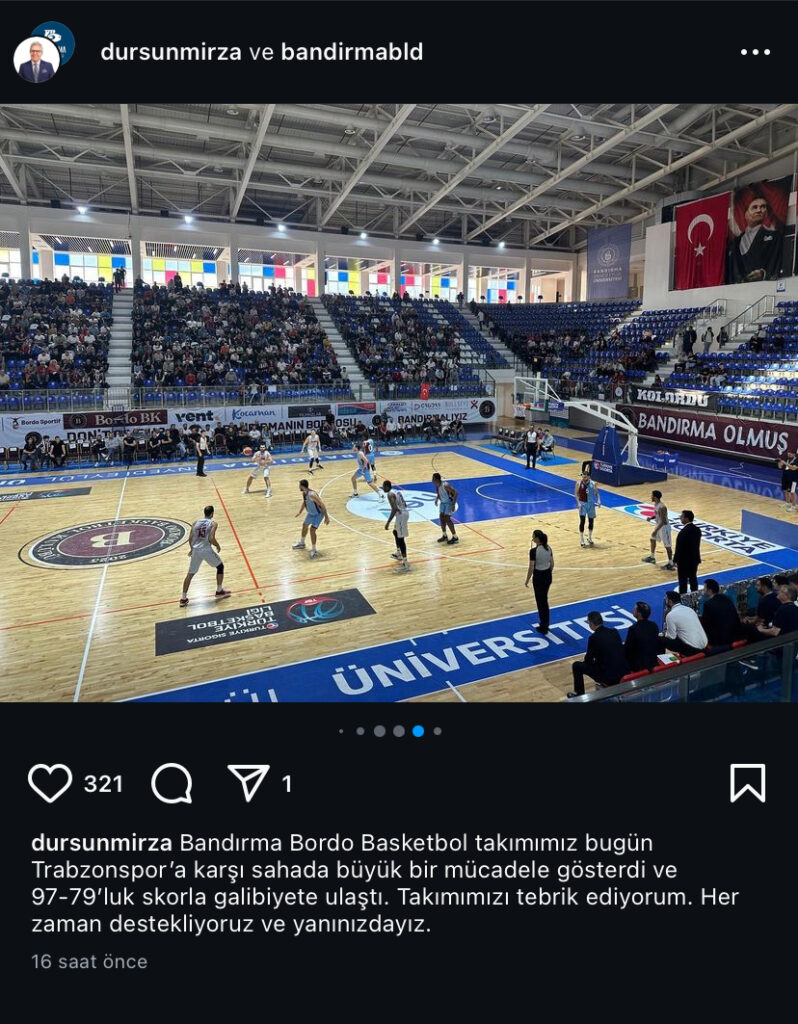
Task: Open the three-dot overflow menu
Action: (x=755, y=52)
